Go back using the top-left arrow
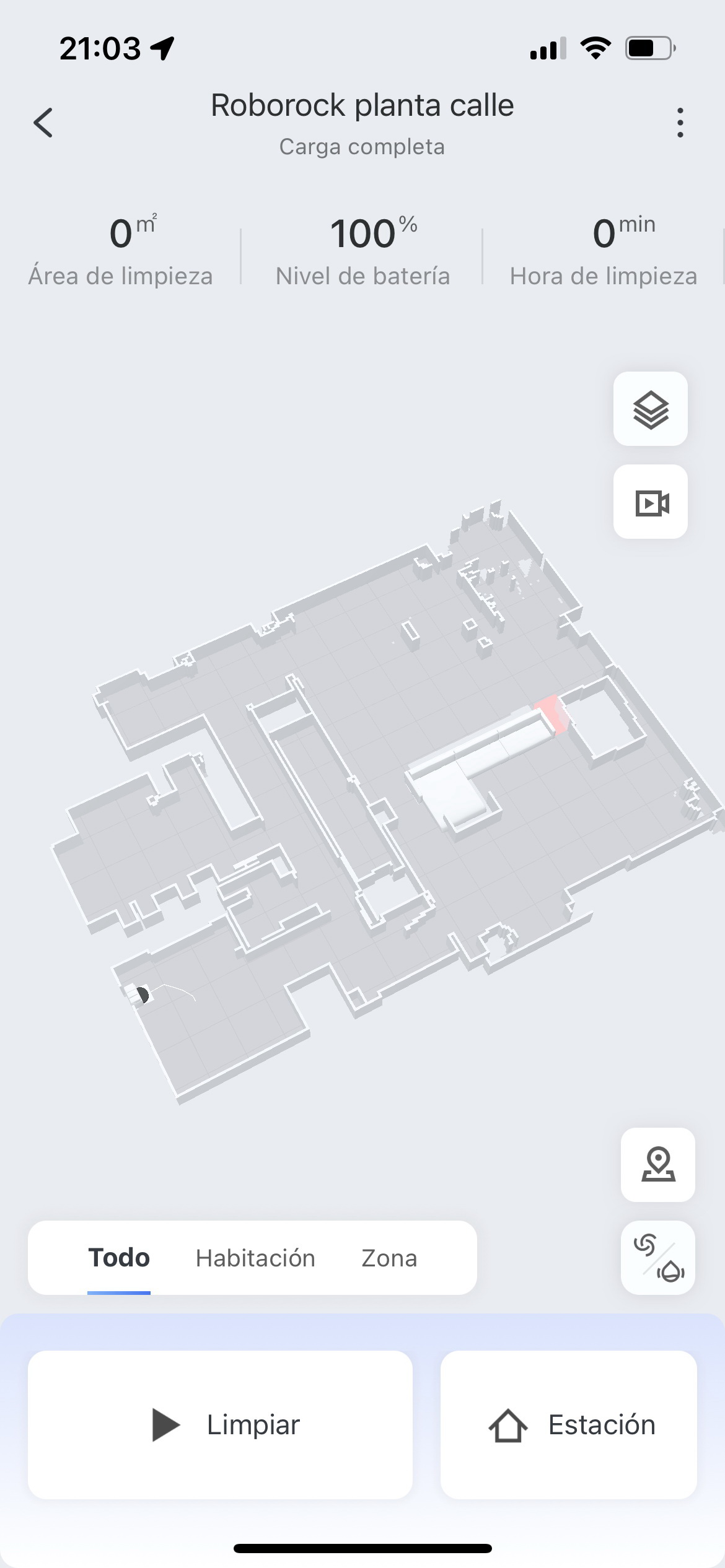The height and width of the screenshot is (1568, 725). pyautogui.click(x=43, y=122)
